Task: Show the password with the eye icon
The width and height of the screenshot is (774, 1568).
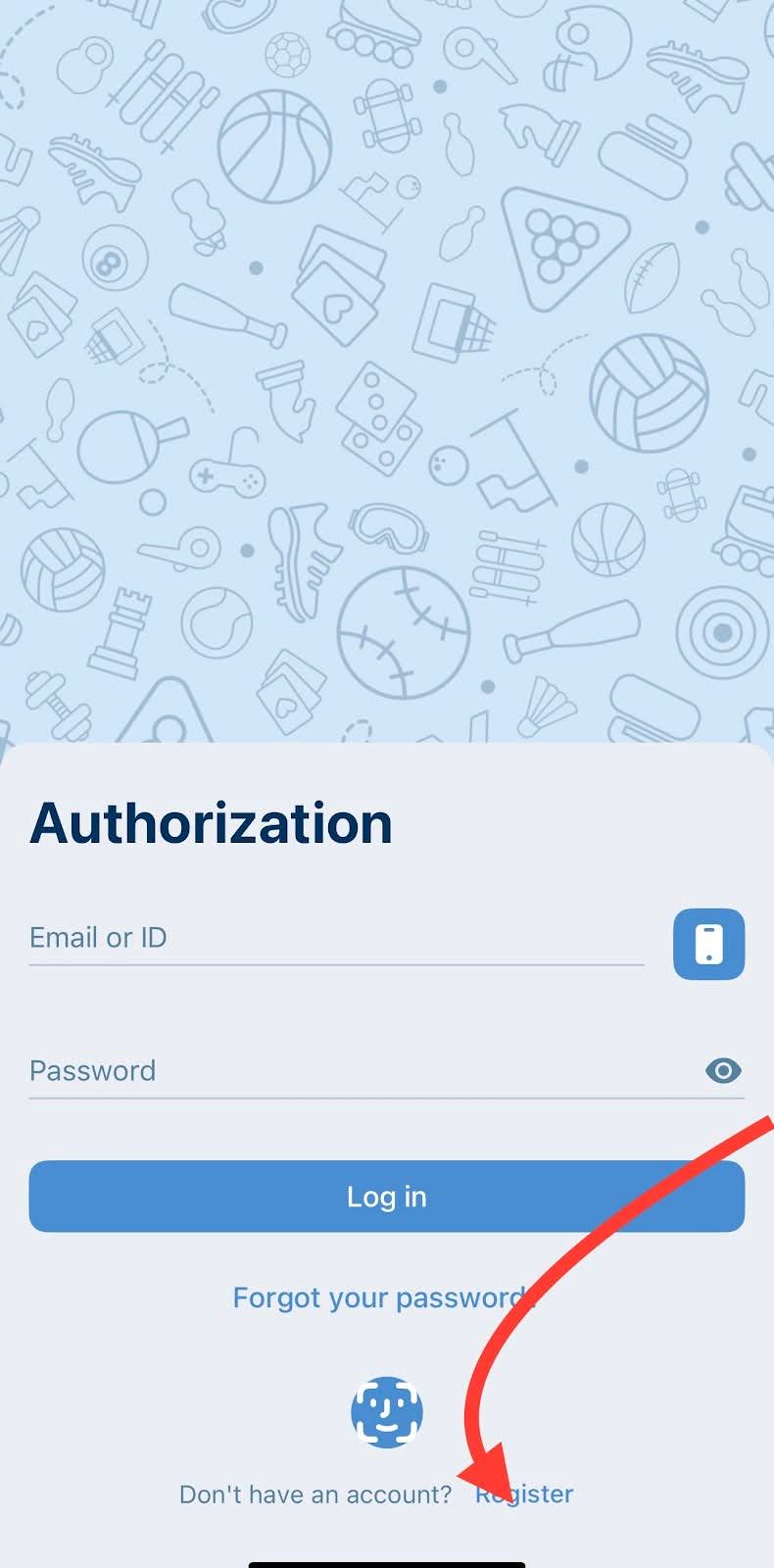Action: 723,1071
